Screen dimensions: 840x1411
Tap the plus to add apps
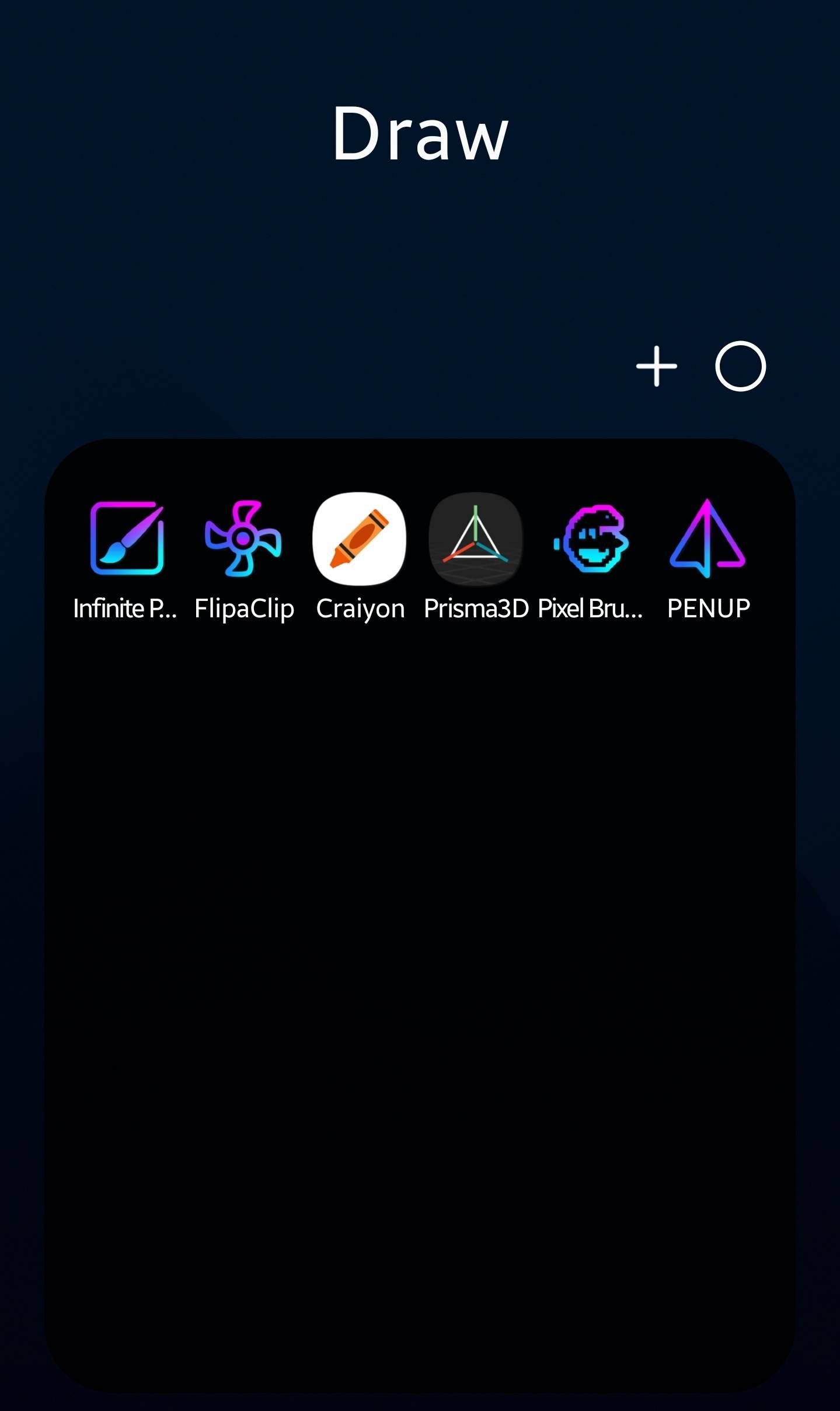pos(656,366)
